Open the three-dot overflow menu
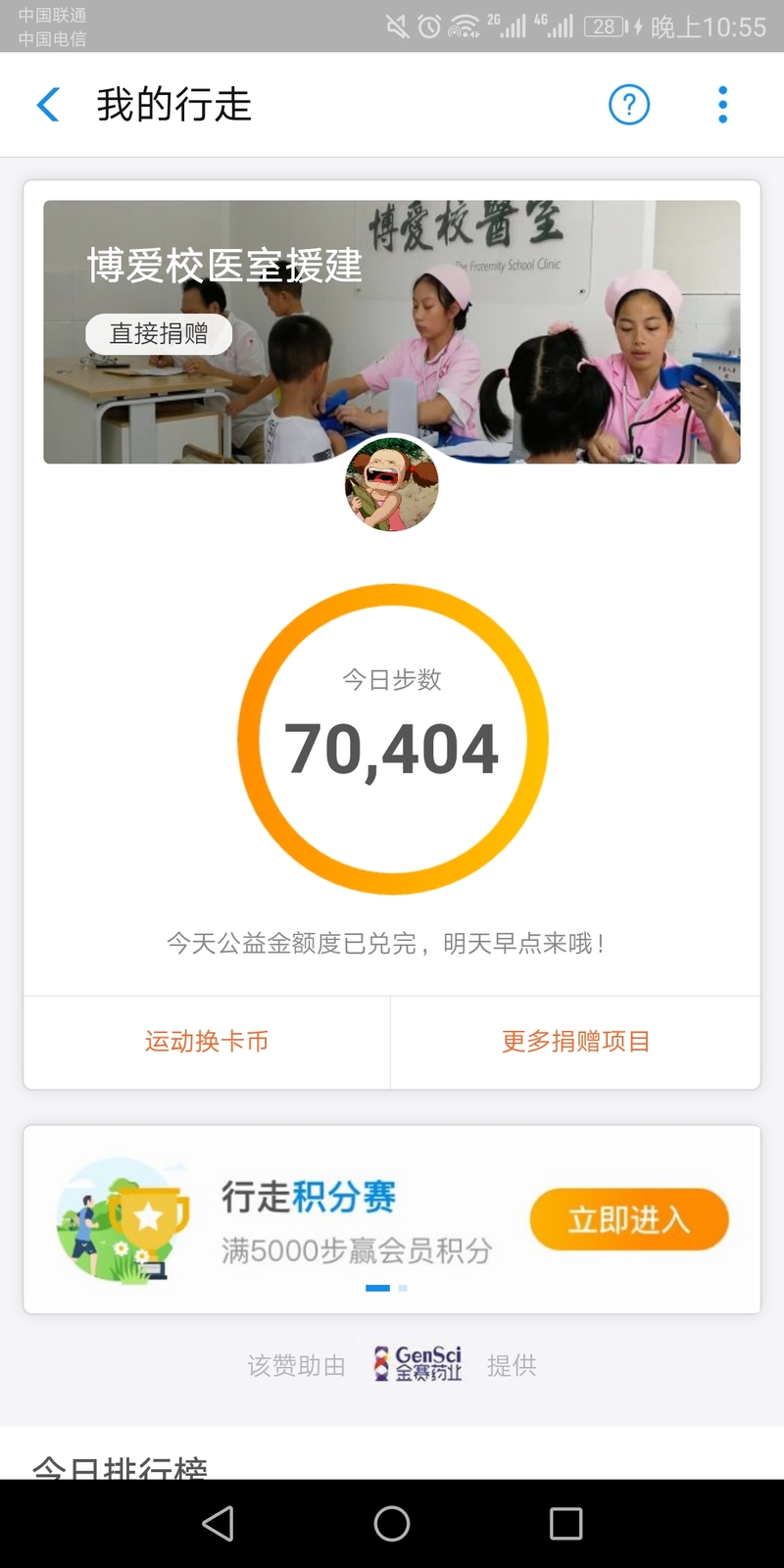The width and height of the screenshot is (784, 1568). tap(722, 105)
